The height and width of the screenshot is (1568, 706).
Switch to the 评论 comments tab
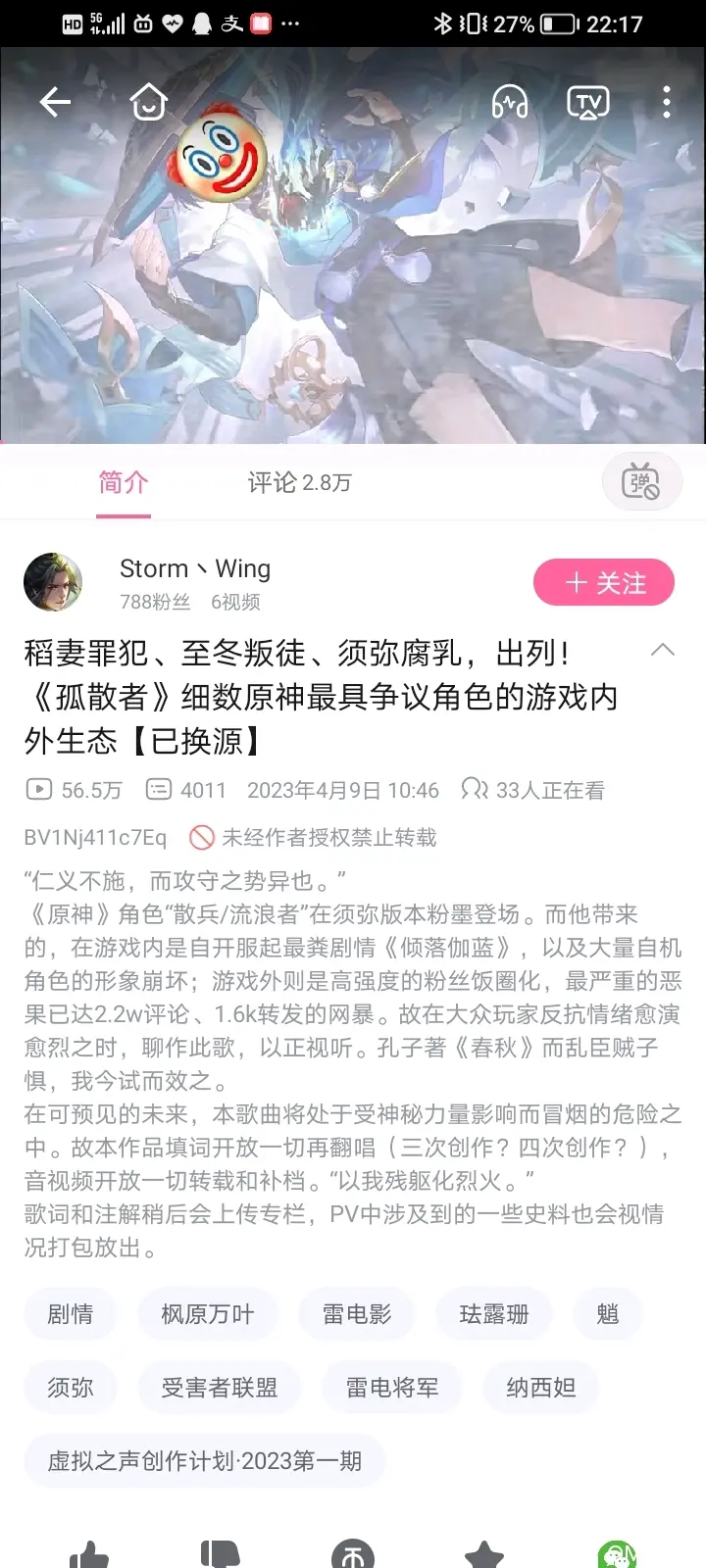coord(299,482)
